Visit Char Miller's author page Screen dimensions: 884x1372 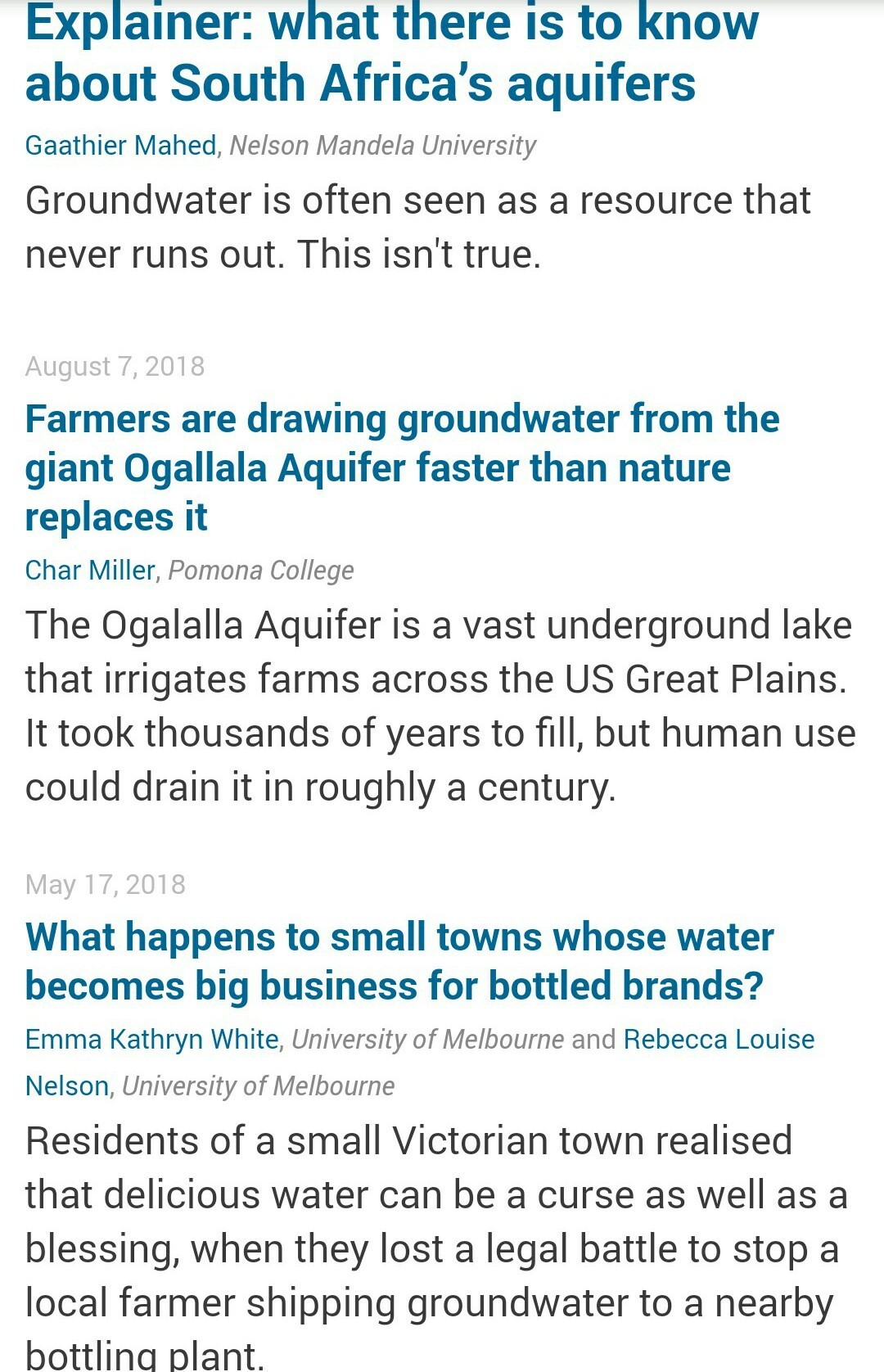pyautogui.click(x=90, y=571)
